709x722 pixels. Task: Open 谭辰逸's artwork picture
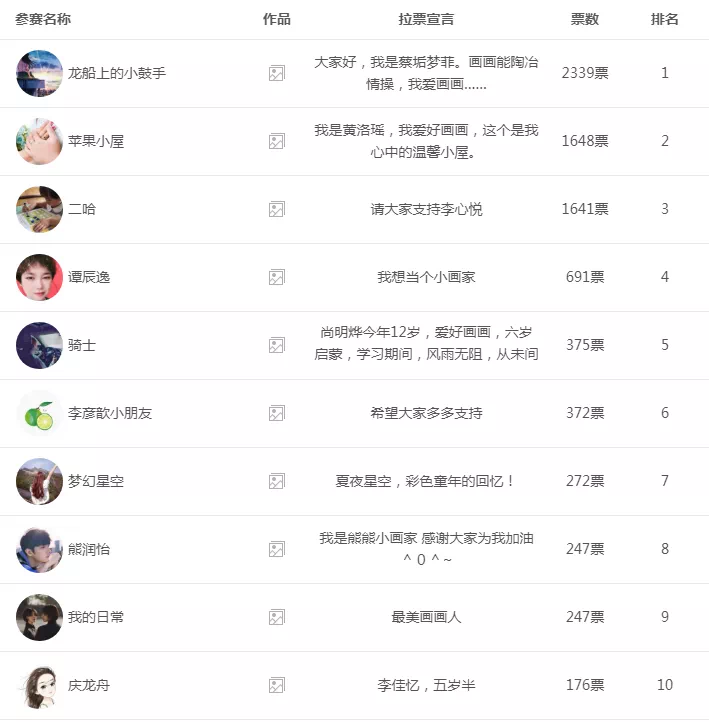coord(277,277)
